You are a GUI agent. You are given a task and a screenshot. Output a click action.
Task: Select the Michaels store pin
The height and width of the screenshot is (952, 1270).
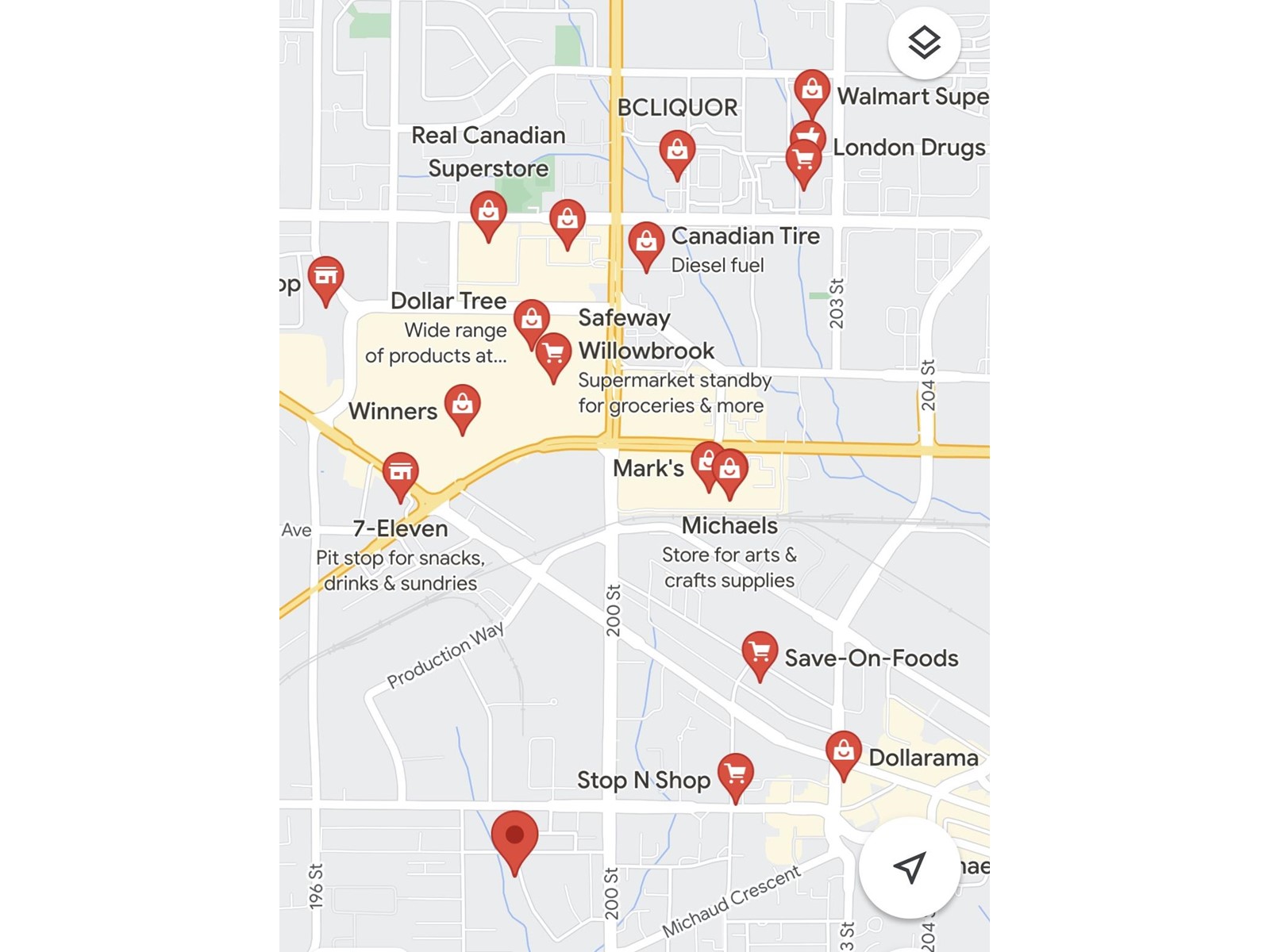pos(730,470)
